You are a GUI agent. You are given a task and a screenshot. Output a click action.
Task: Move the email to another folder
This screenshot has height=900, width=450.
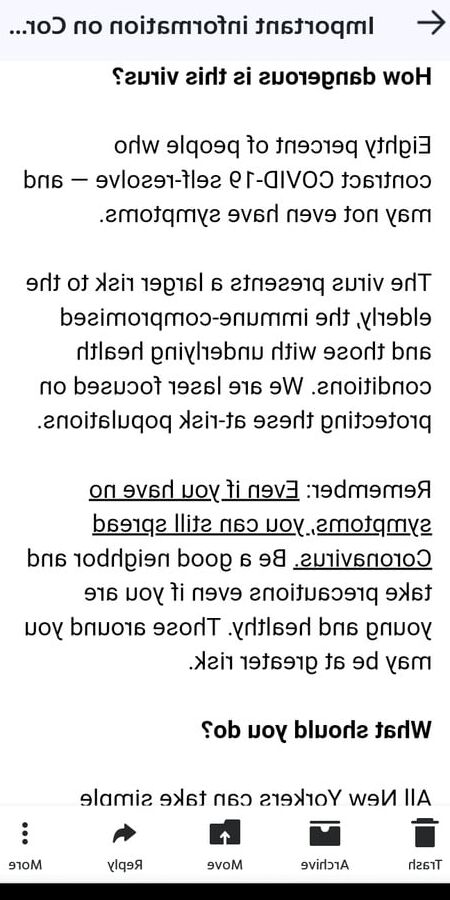tap(225, 844)
